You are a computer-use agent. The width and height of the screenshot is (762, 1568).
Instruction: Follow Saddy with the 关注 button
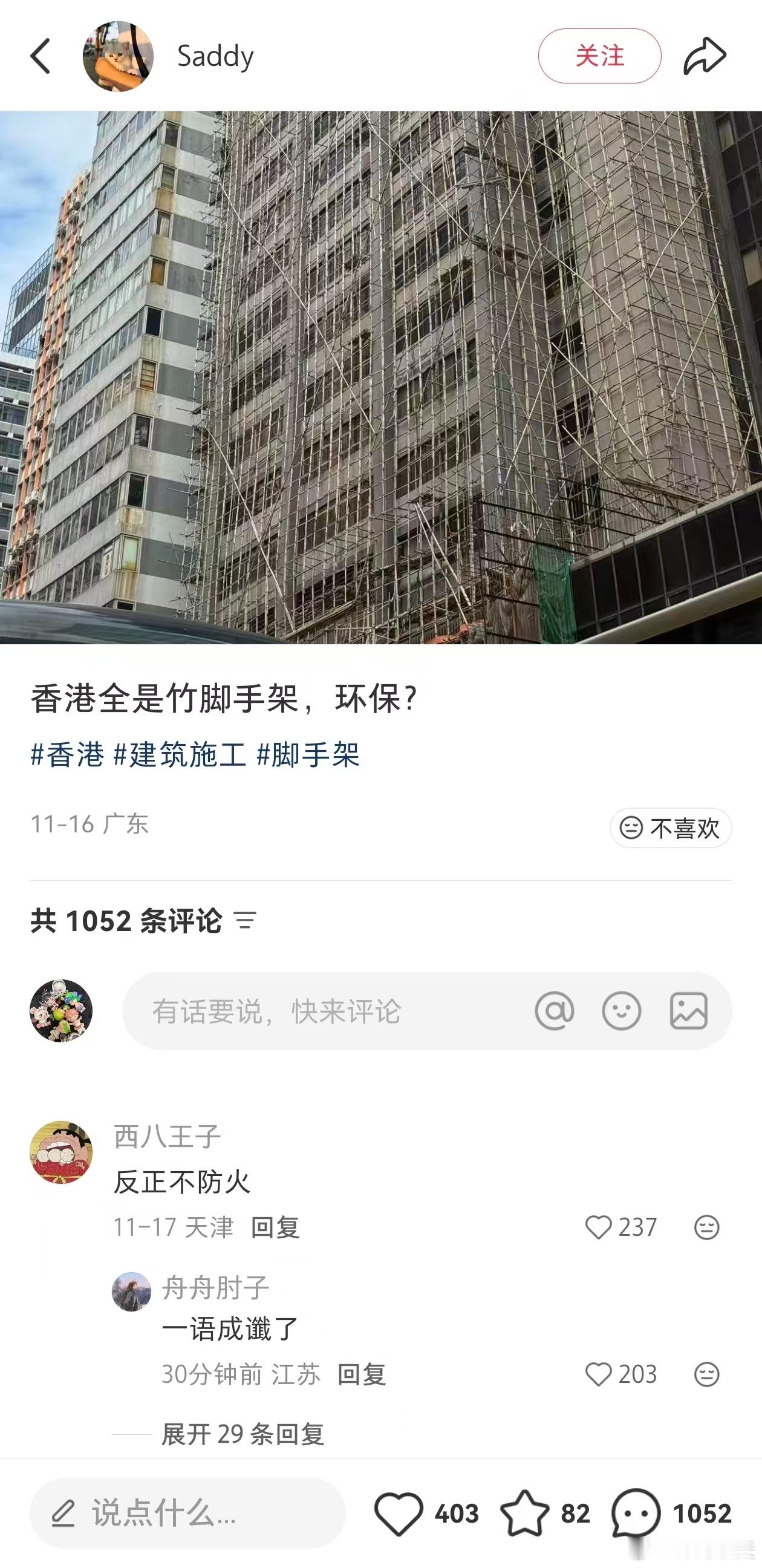tap(600, 56)
